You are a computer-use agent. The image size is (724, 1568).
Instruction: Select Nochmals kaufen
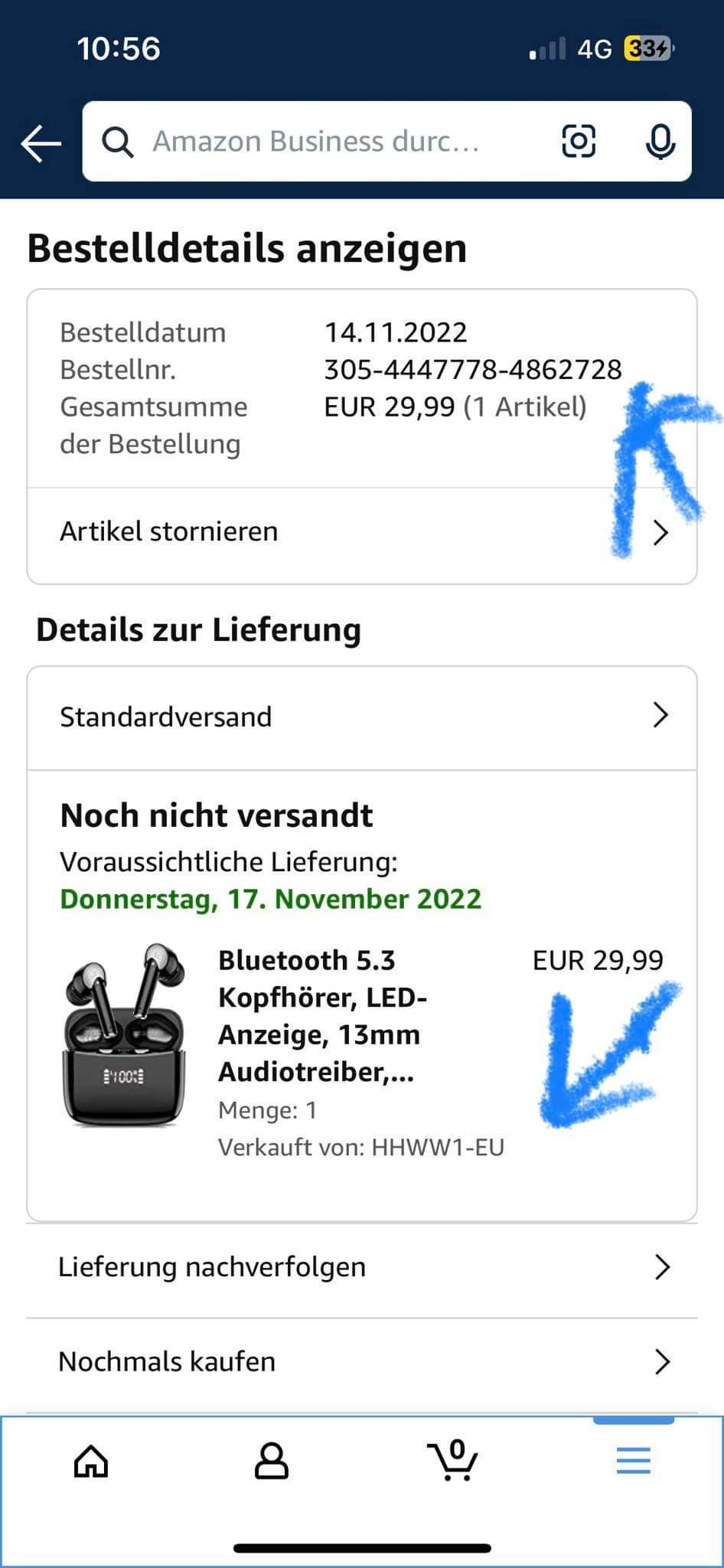click(x=361, y=1362)
